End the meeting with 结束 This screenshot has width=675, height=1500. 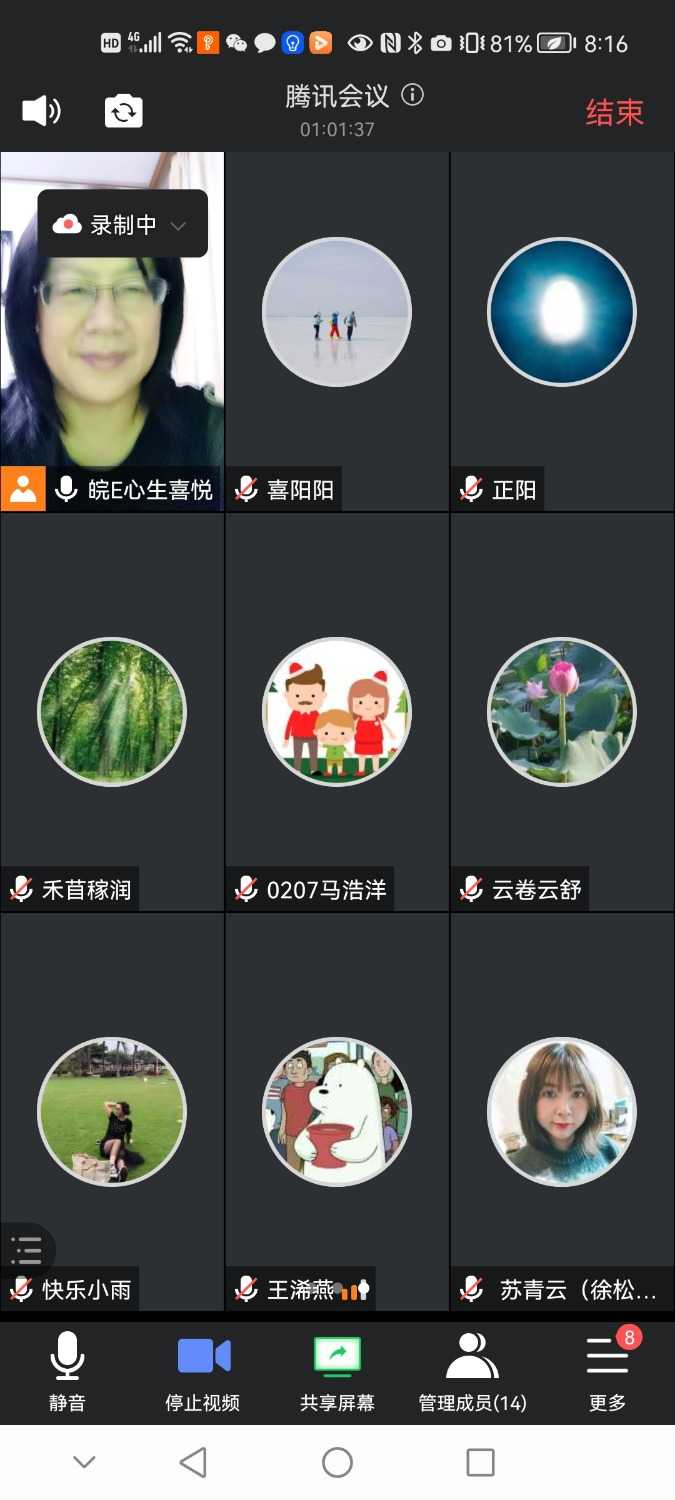click(x=614, y=112)
